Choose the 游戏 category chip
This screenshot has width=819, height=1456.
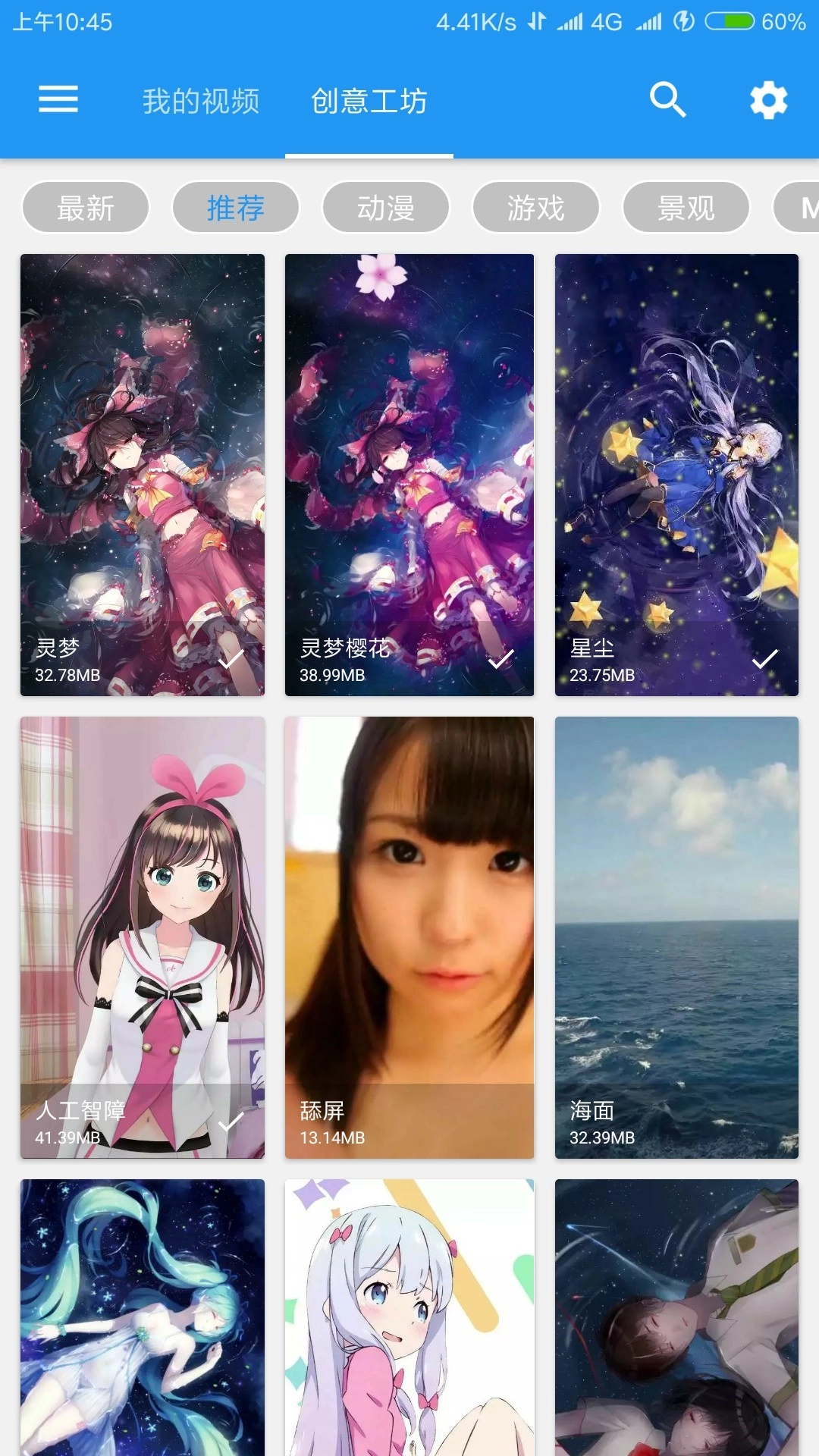pos(536,207)
